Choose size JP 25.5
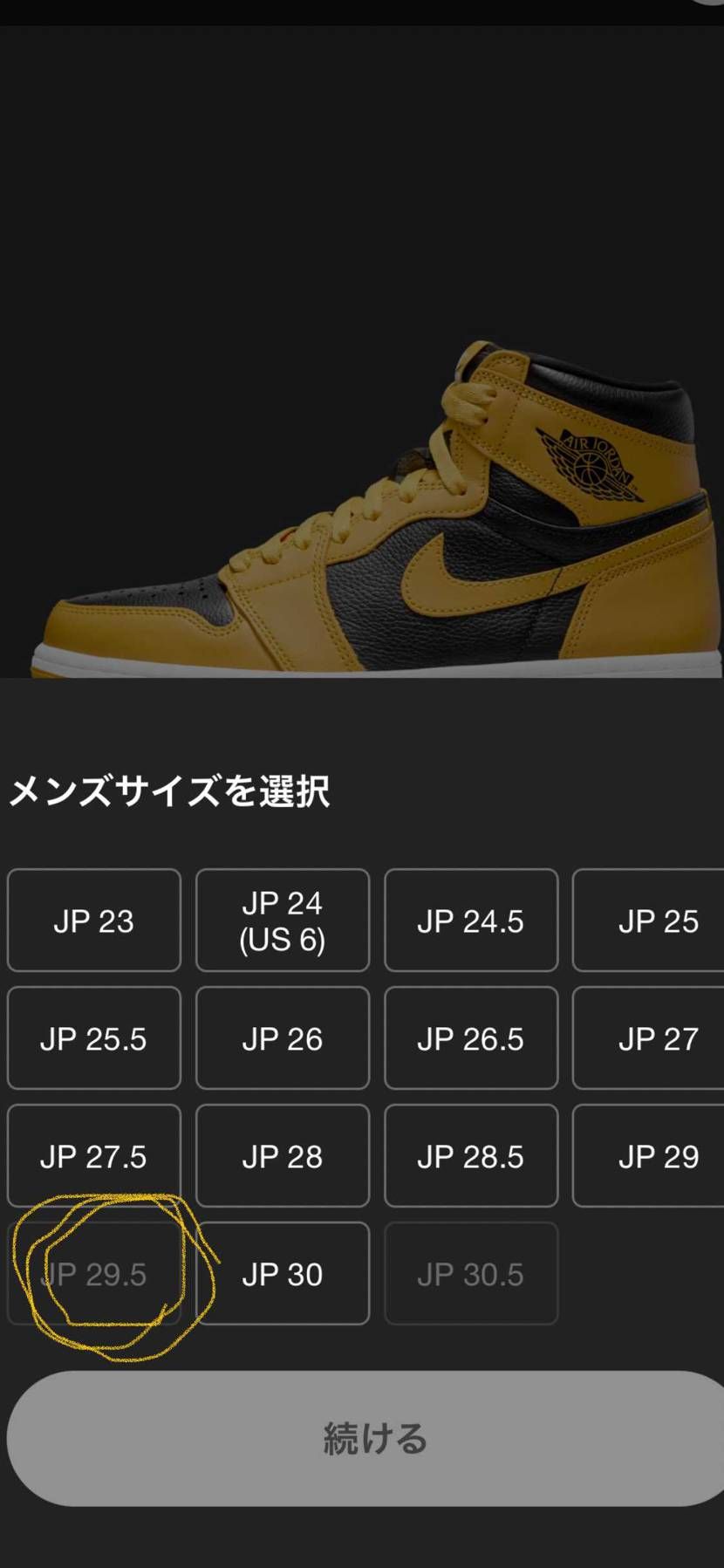Screen dimensions: 724x1568 click(x=94, y=1038)
